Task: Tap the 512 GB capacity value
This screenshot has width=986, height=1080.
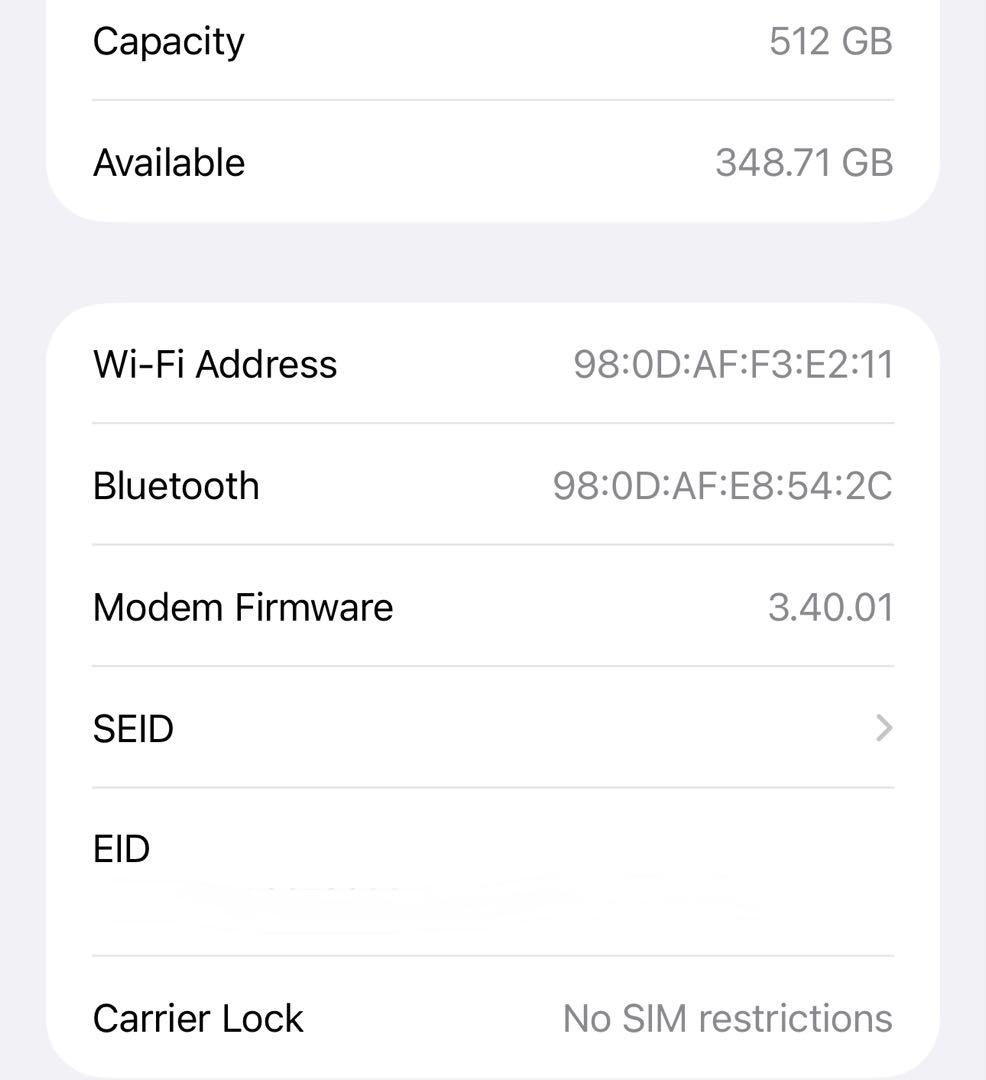Action: [832, 41]
